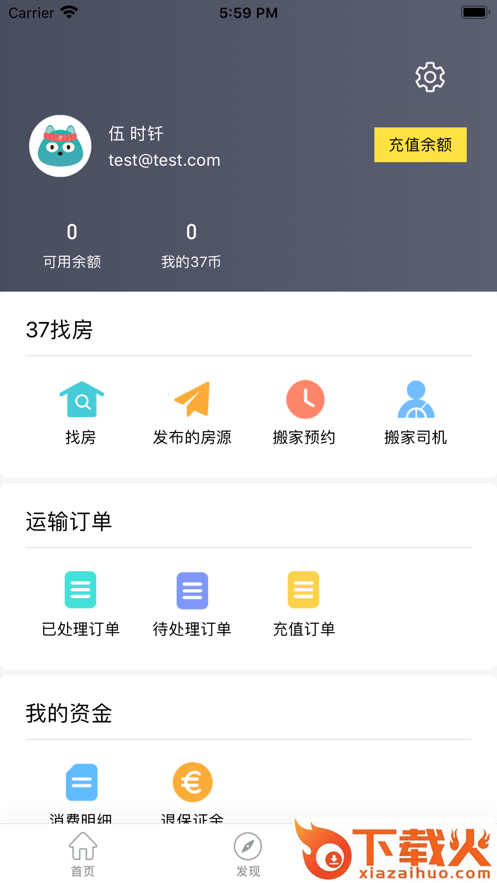Open 消费明细 spending details
The image size is (497, 883).
click(x=80, y=793)
